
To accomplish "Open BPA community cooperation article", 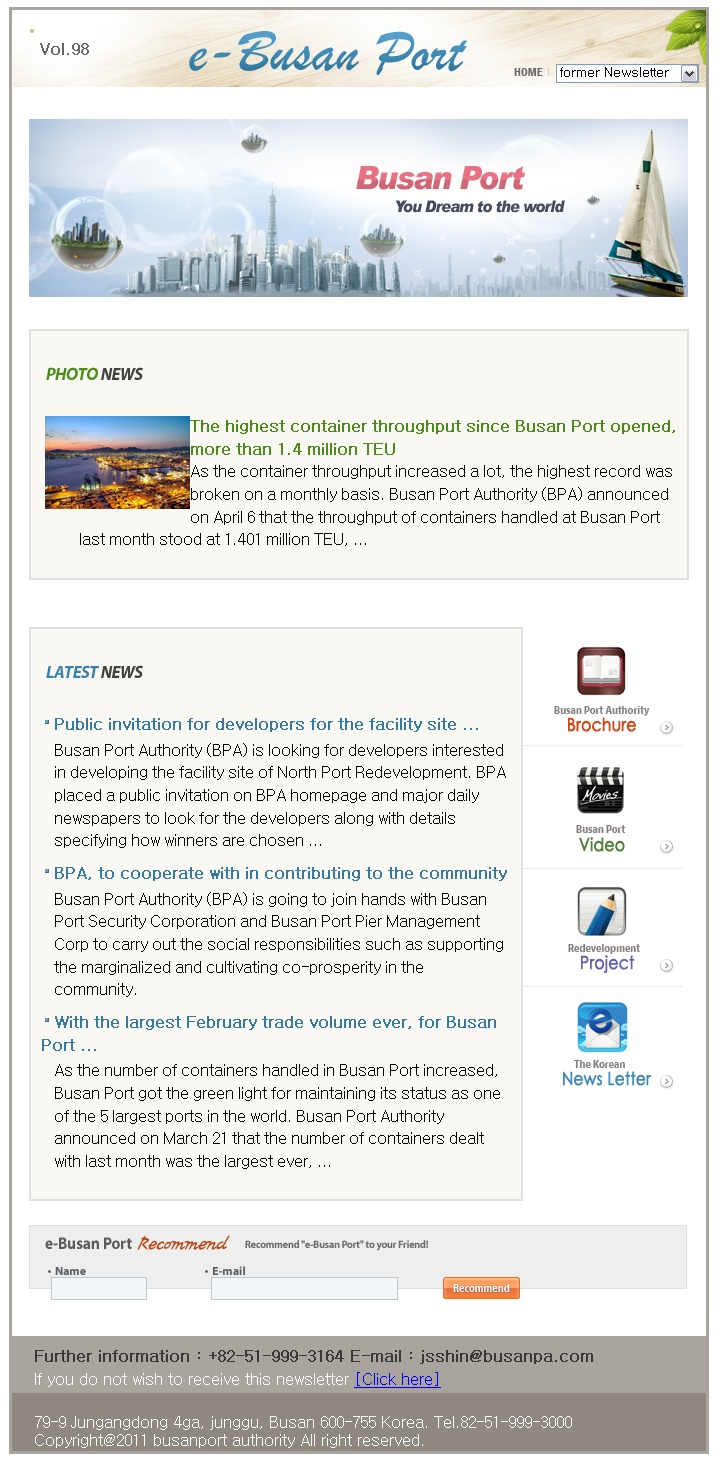I will tap(280, 873).
